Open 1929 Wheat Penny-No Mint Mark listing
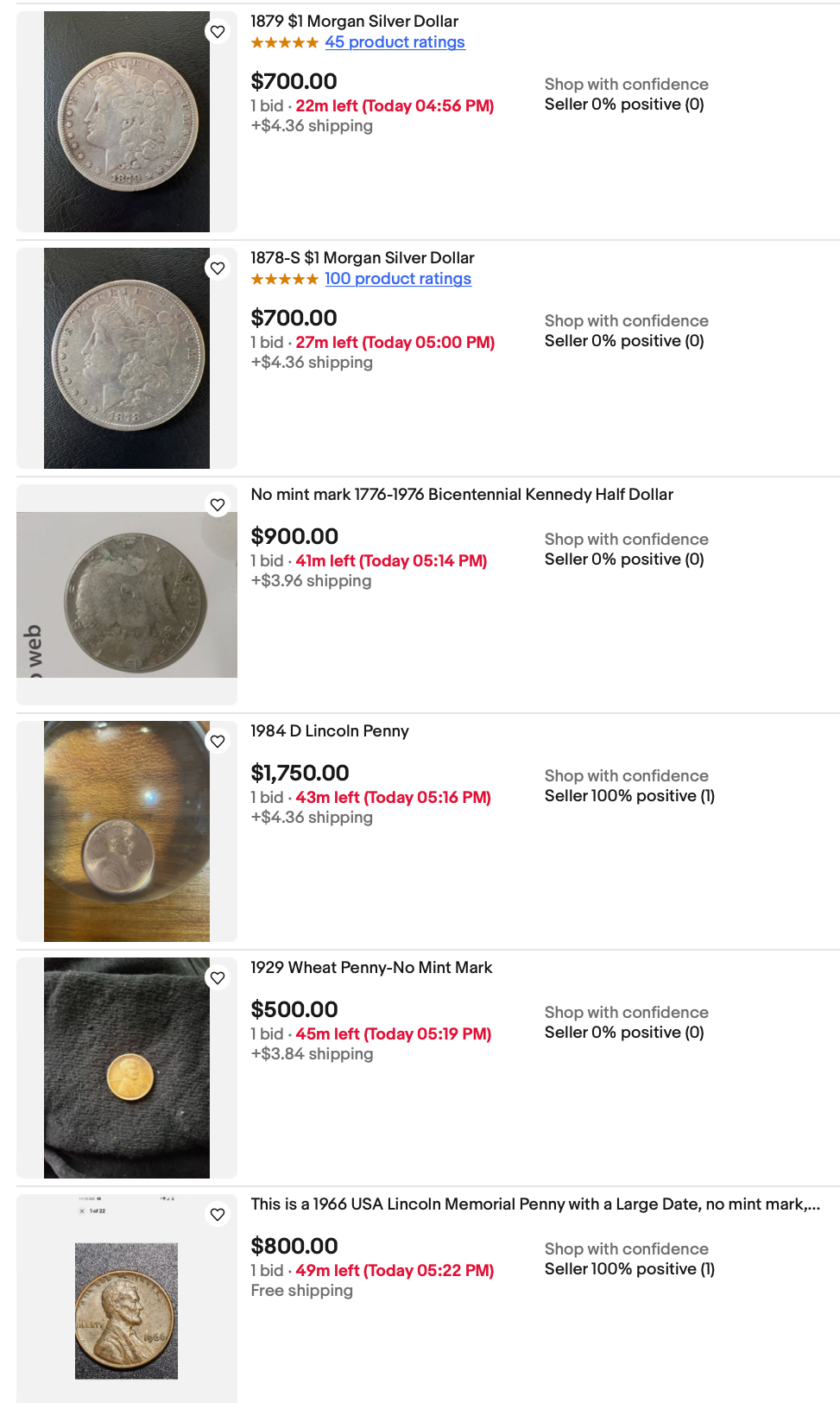The height and width of the screenshot is (1403, 840). (370, 968)
